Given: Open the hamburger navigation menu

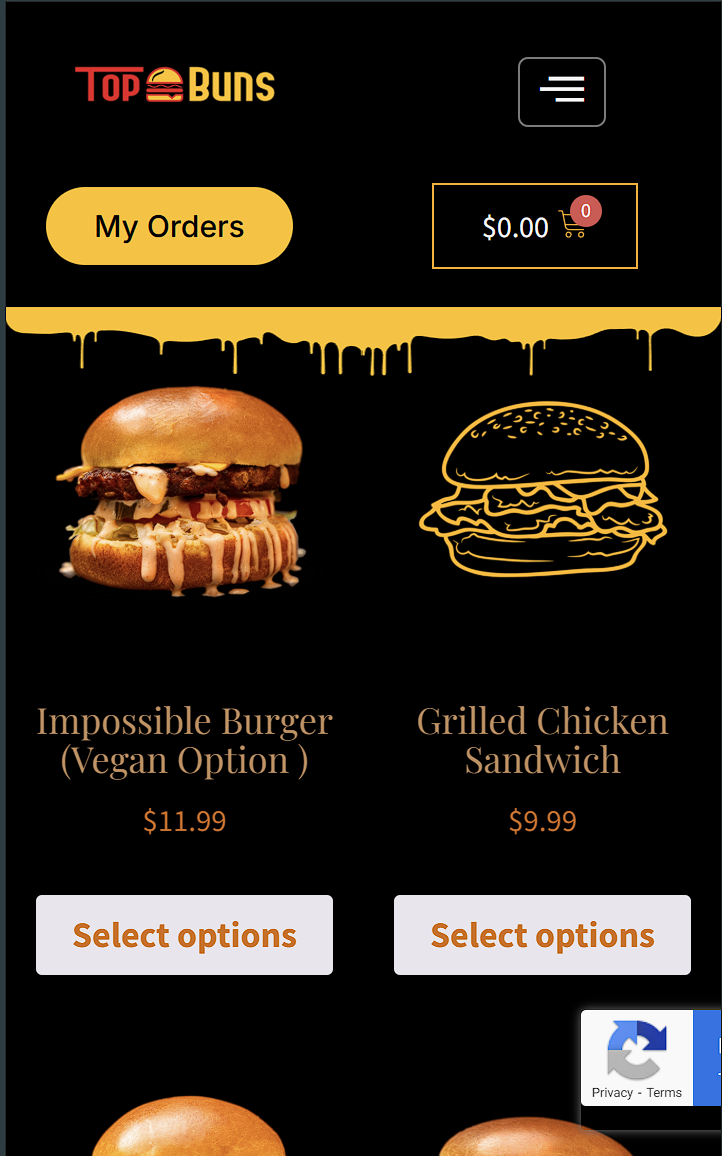Looking at the screenshot, I should 561,92.
